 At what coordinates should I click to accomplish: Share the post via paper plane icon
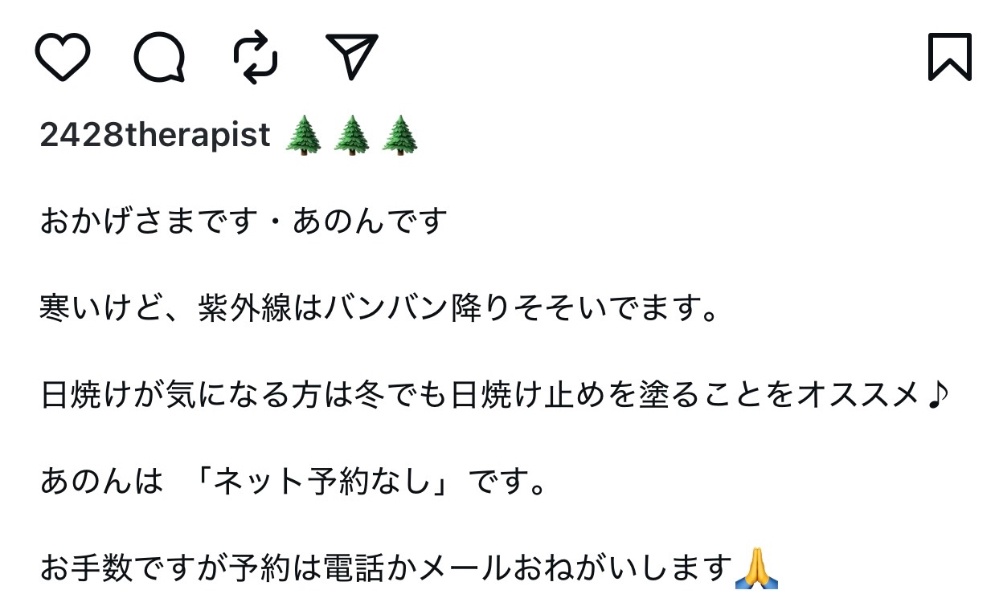351,57
